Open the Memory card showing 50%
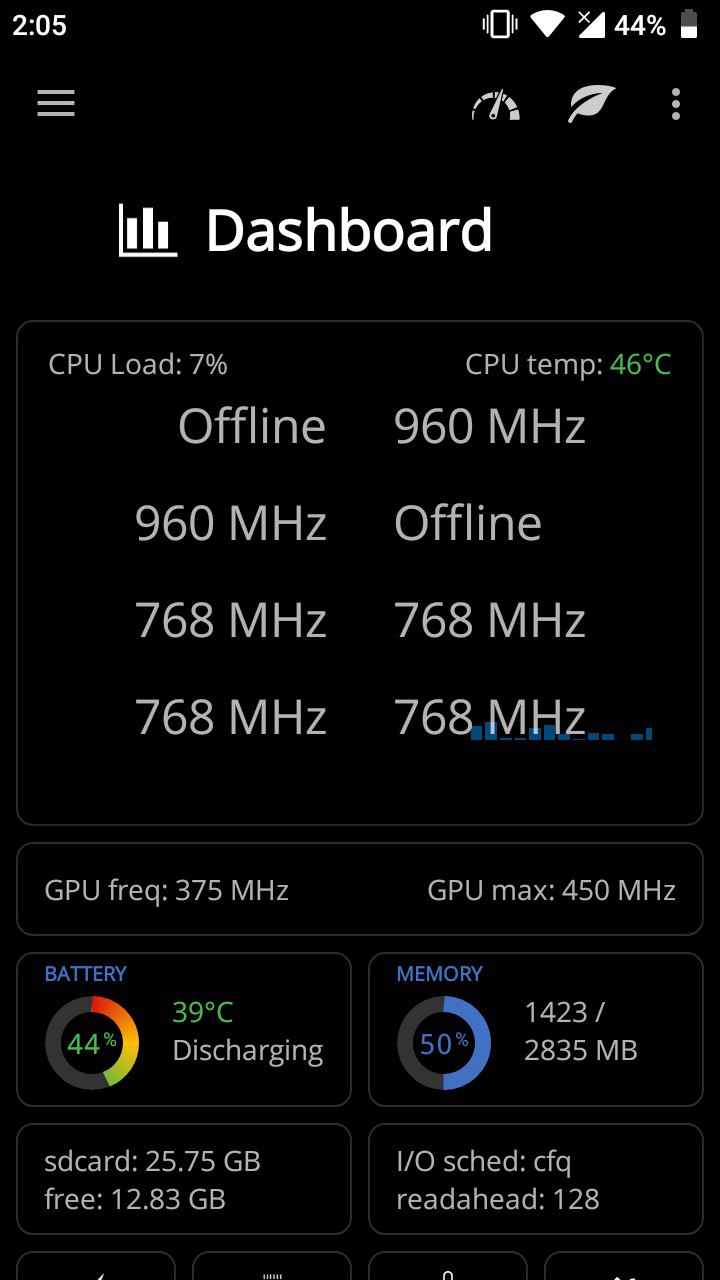This screenshot has height=1280, width=720. (536, 1029)
